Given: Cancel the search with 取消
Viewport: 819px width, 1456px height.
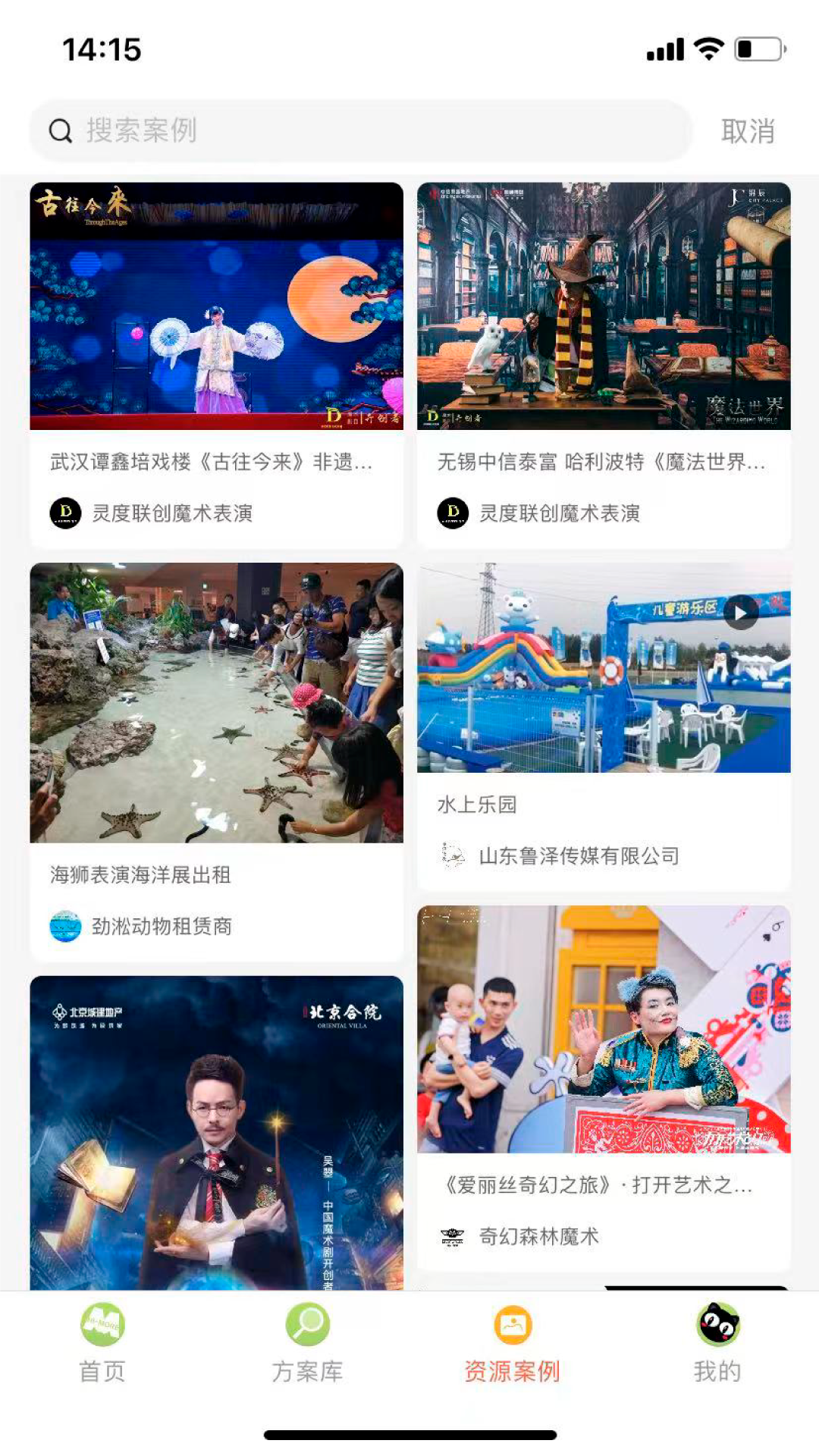Looking at the screenshot, I should click(x=747, y=131).
